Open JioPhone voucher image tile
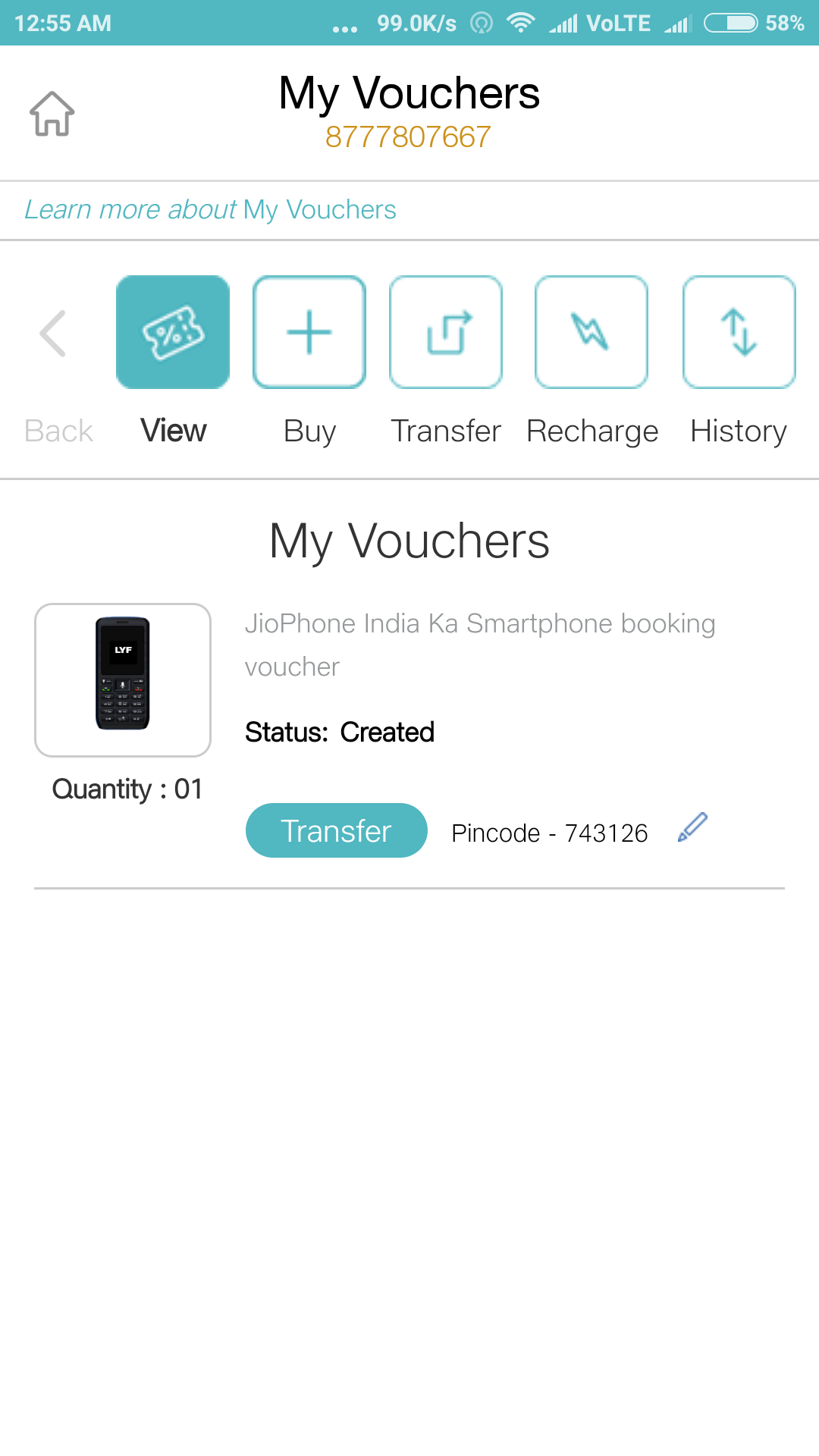Image resolution: width=819 pixels, height=1456 pixels. [123, 679]
